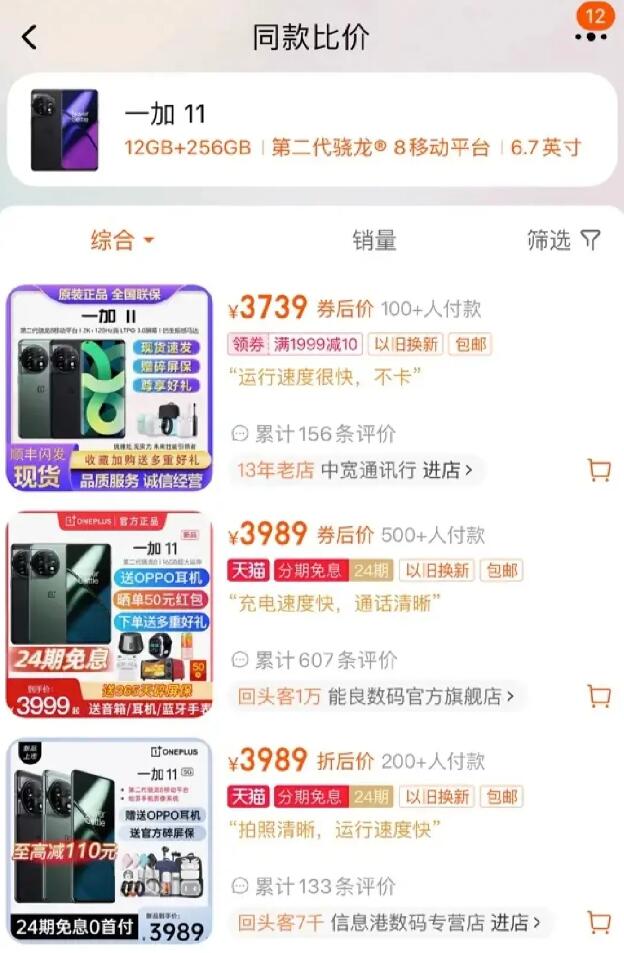Expand the 综合 sort dropdown

point(123,240)
